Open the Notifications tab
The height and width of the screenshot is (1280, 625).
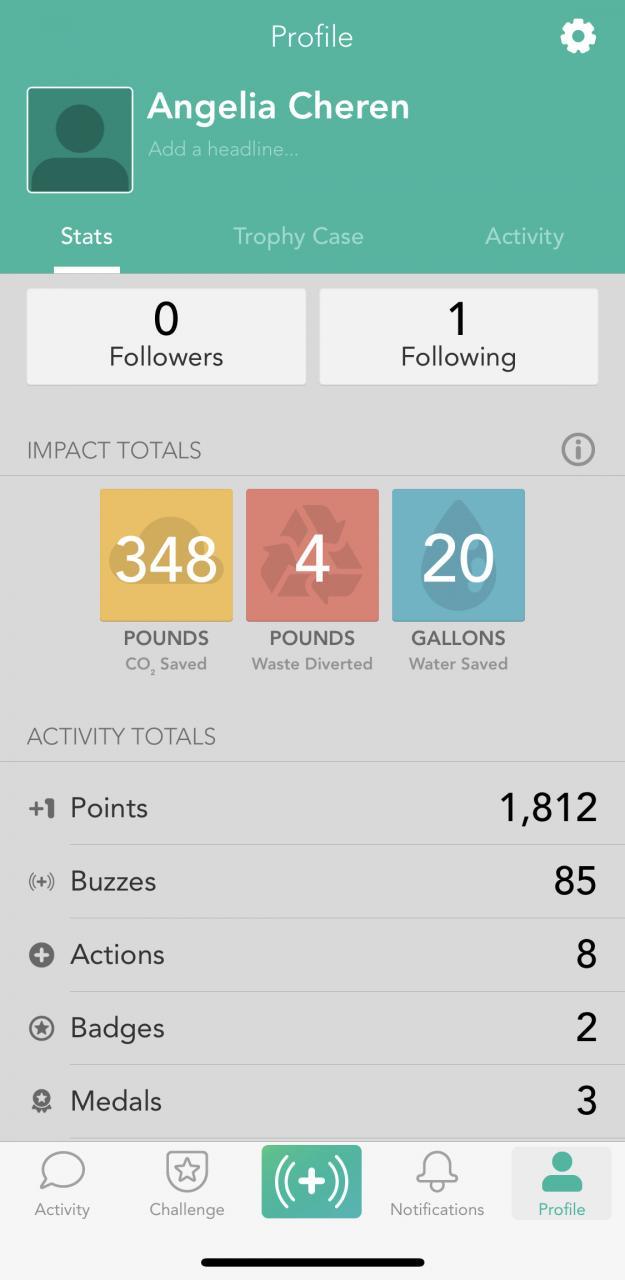(437, 1183)
